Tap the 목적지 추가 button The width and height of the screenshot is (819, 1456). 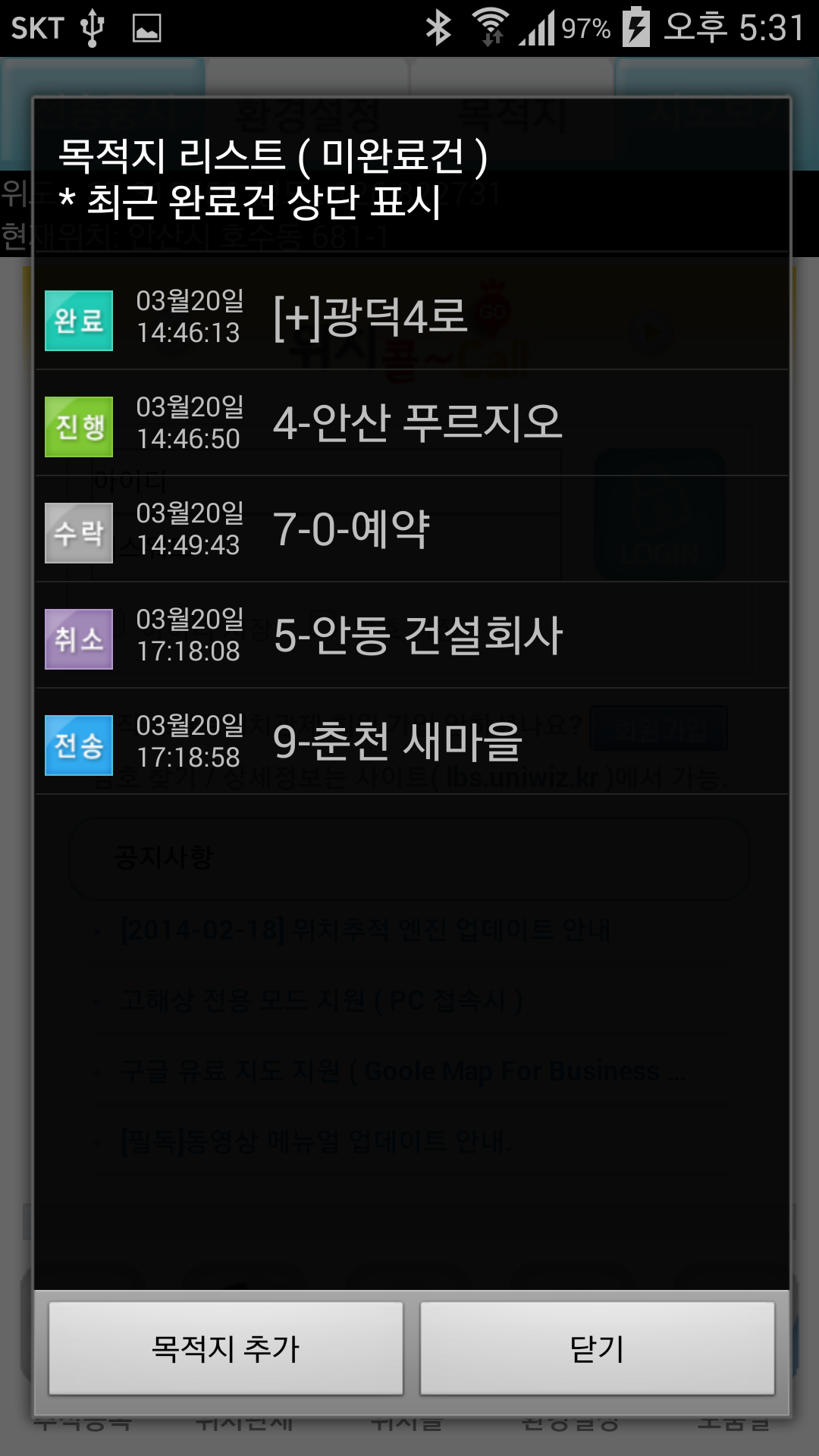tap(226, 1348)
